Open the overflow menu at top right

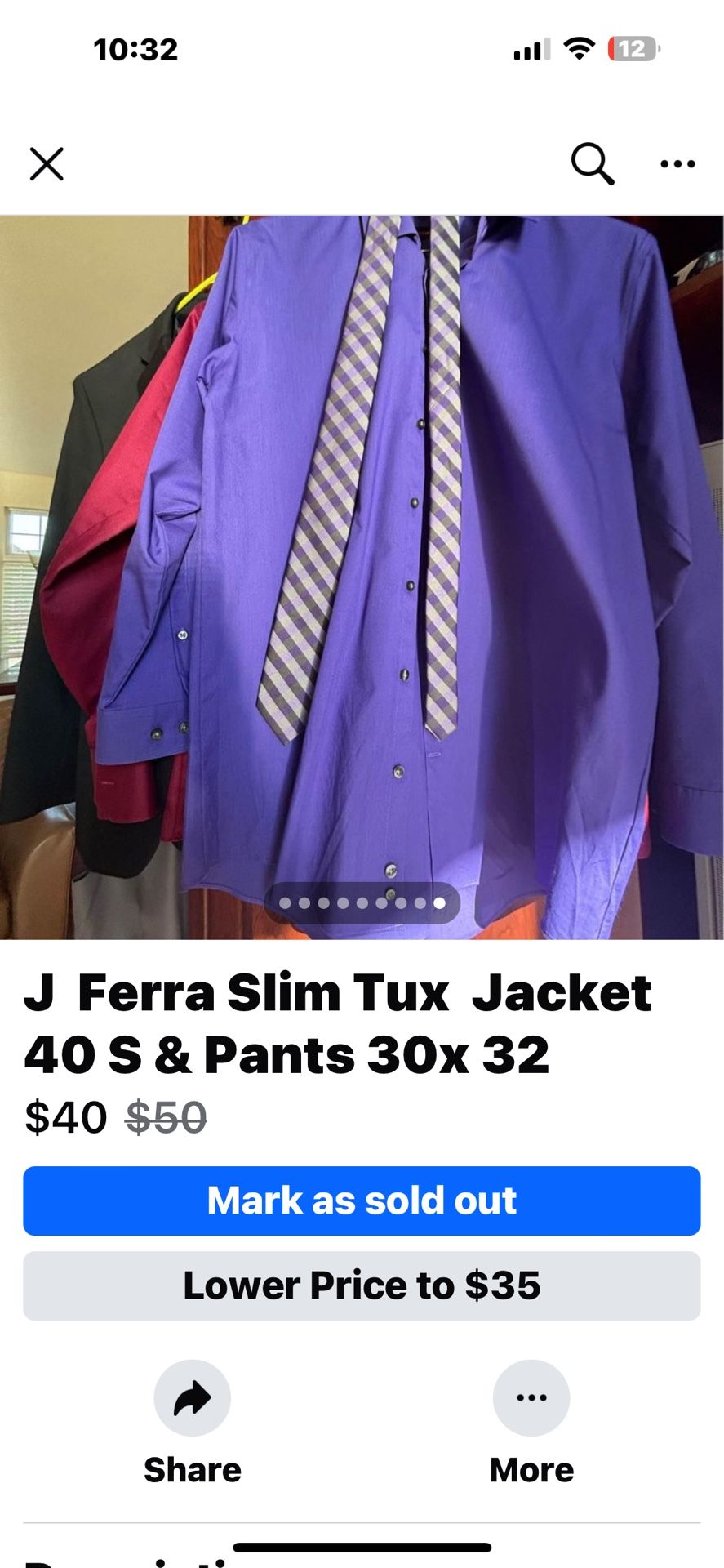[x=678, y=163]
